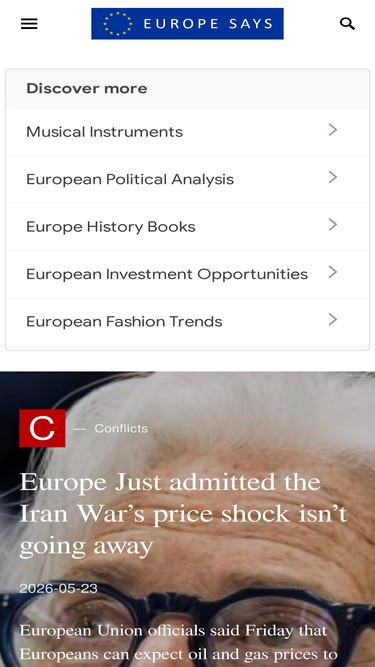375x667 pixels.
Task: Read the Iran War price shock article
Action: point(183,513)
